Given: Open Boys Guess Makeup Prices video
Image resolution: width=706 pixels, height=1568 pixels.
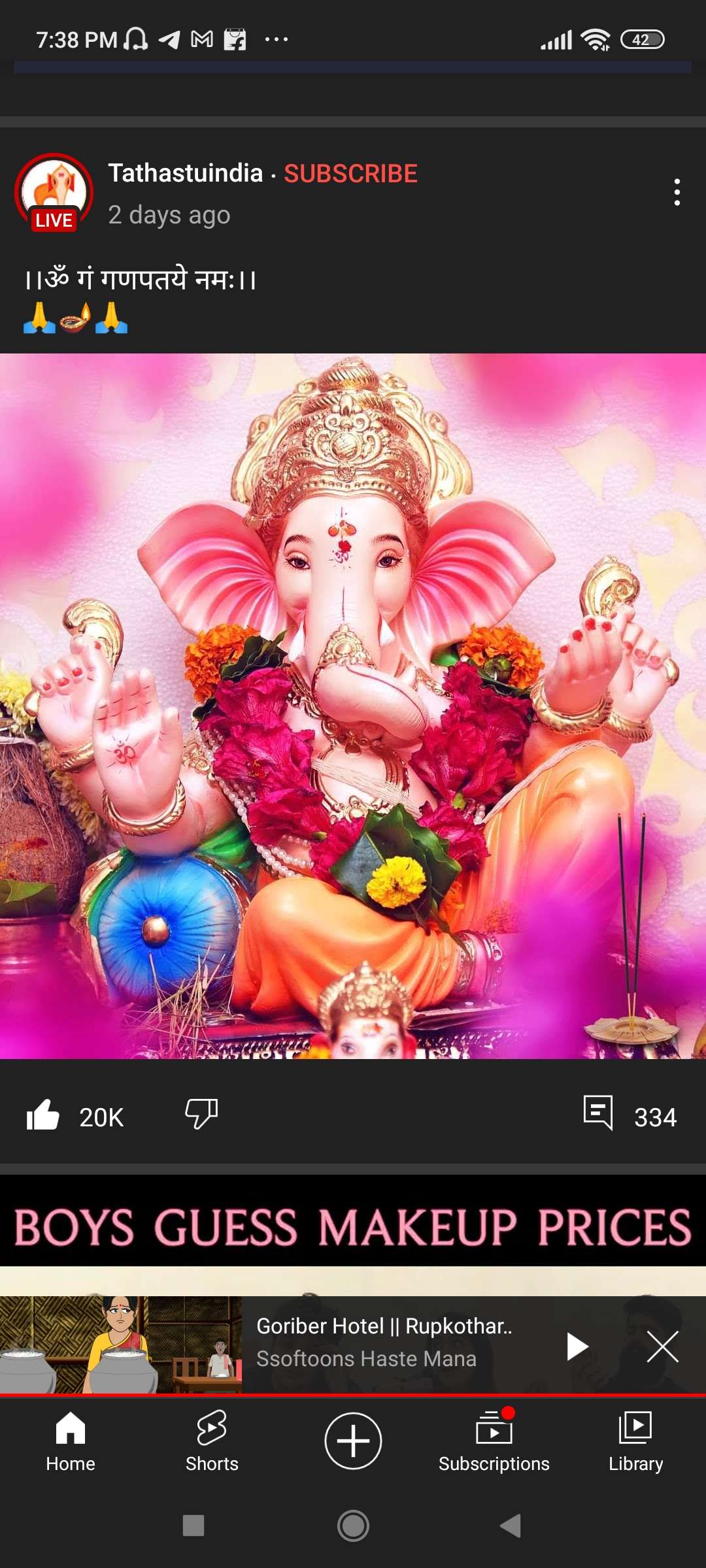Looking at the screenshot, I should click(353, 1228).
